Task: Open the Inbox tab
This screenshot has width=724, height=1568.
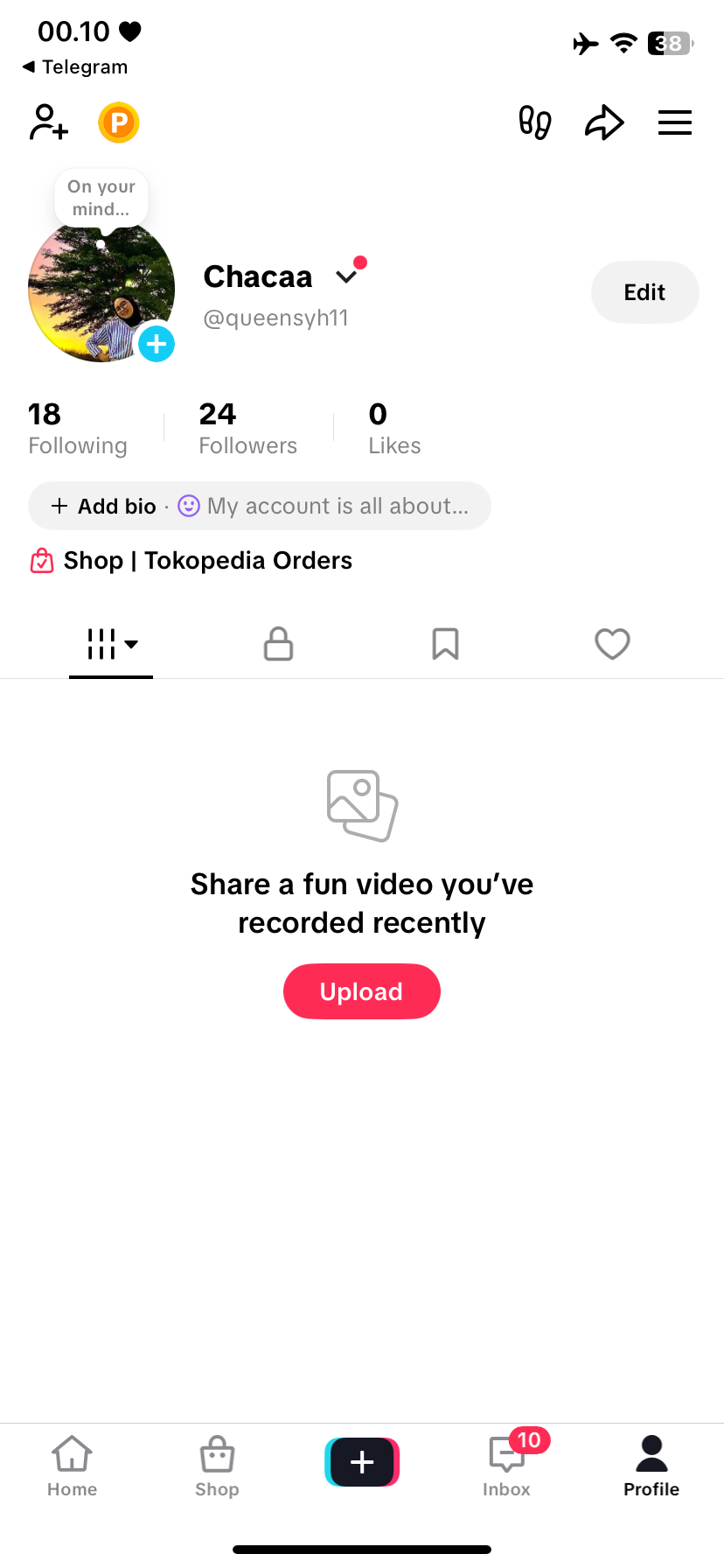Action: (x=507, y=1466)
